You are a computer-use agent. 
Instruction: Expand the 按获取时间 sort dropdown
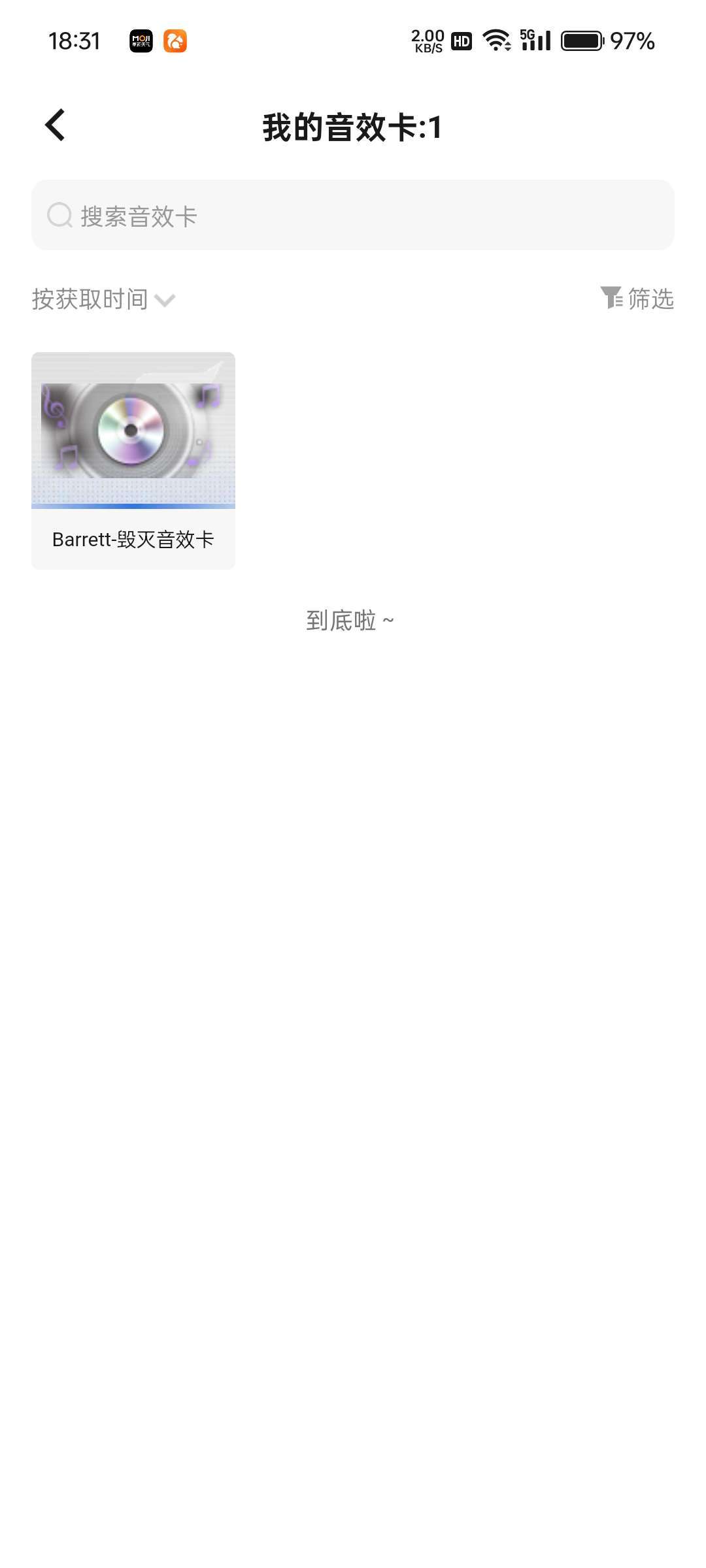point(103,299)
